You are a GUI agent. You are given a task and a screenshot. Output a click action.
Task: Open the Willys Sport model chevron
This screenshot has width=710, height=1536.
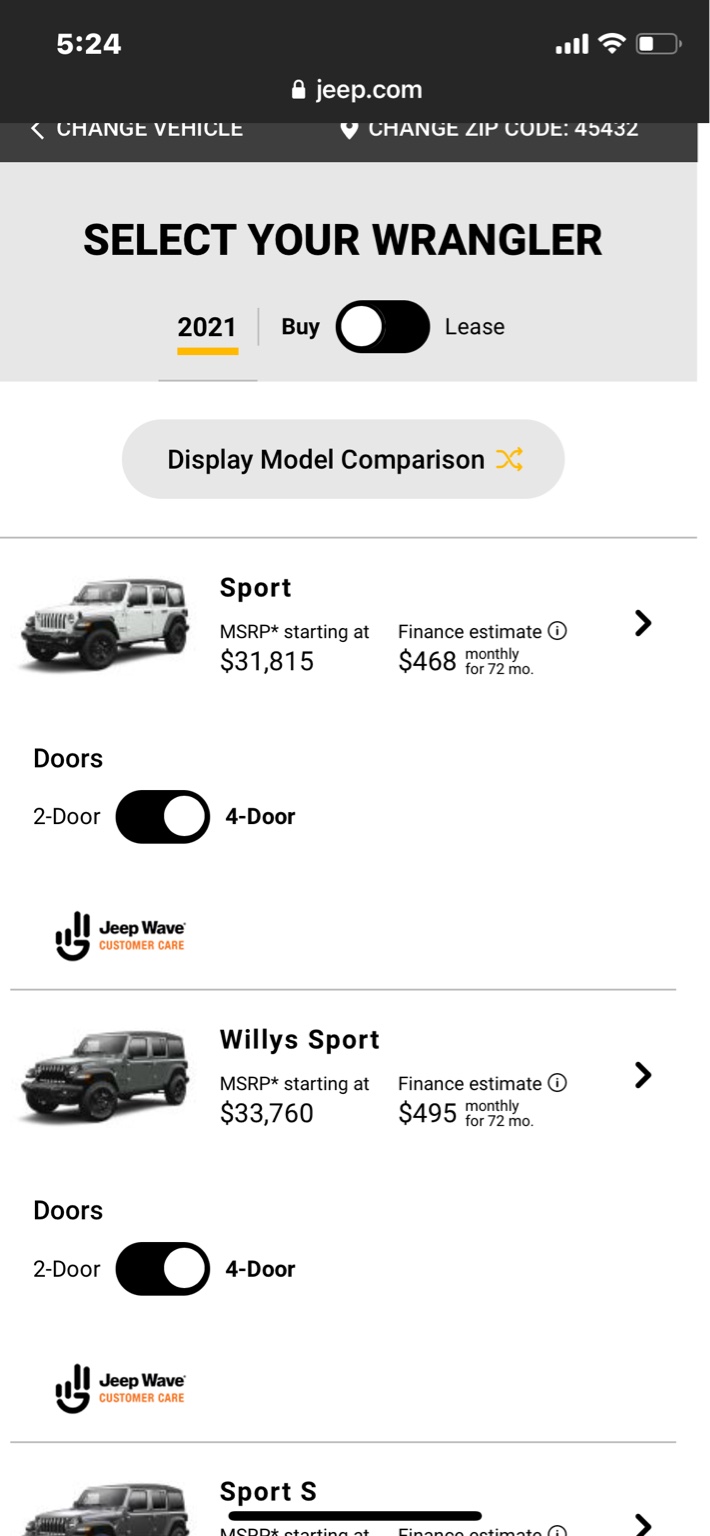click(643, 1075)
